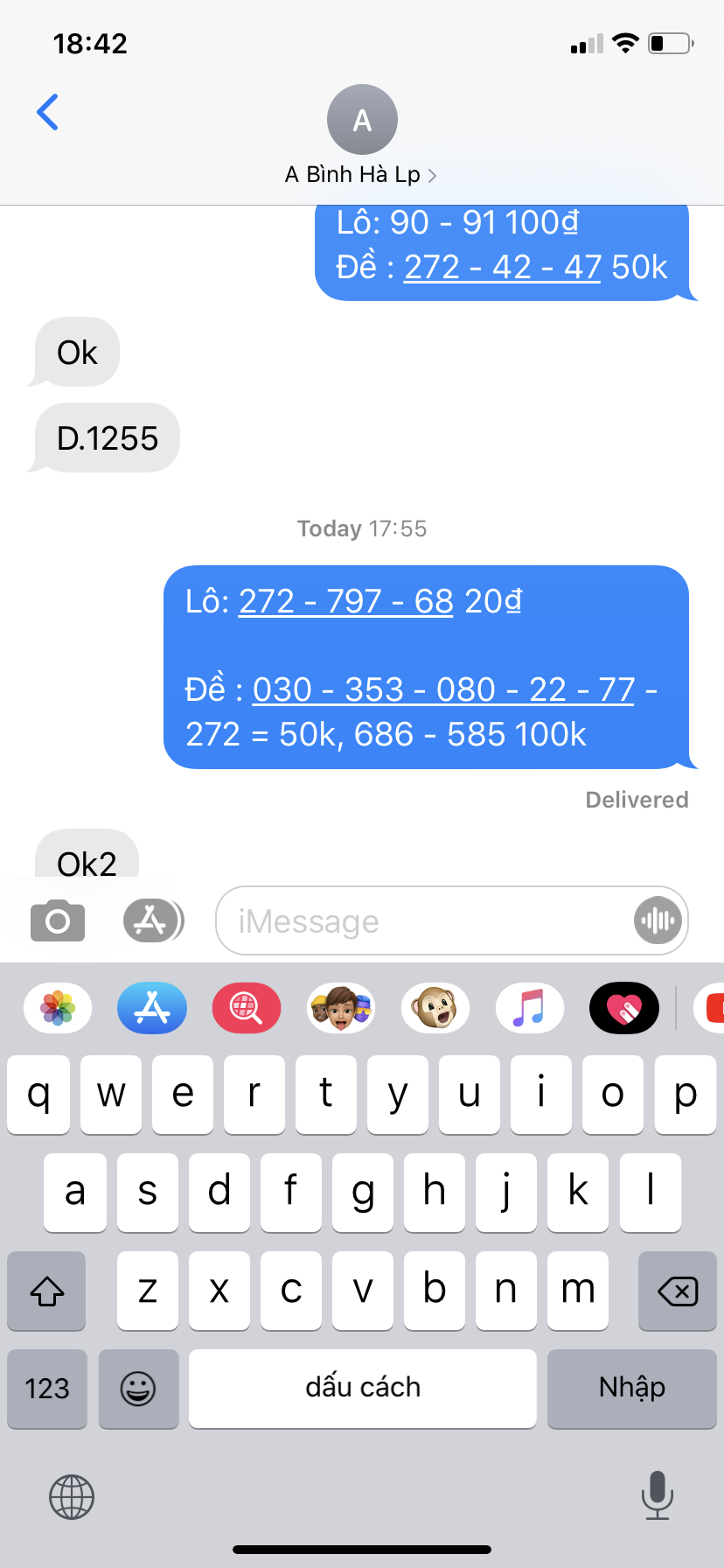Open the Animoji monkey app
This screenshot has height=1568, width=724.
435,1008
